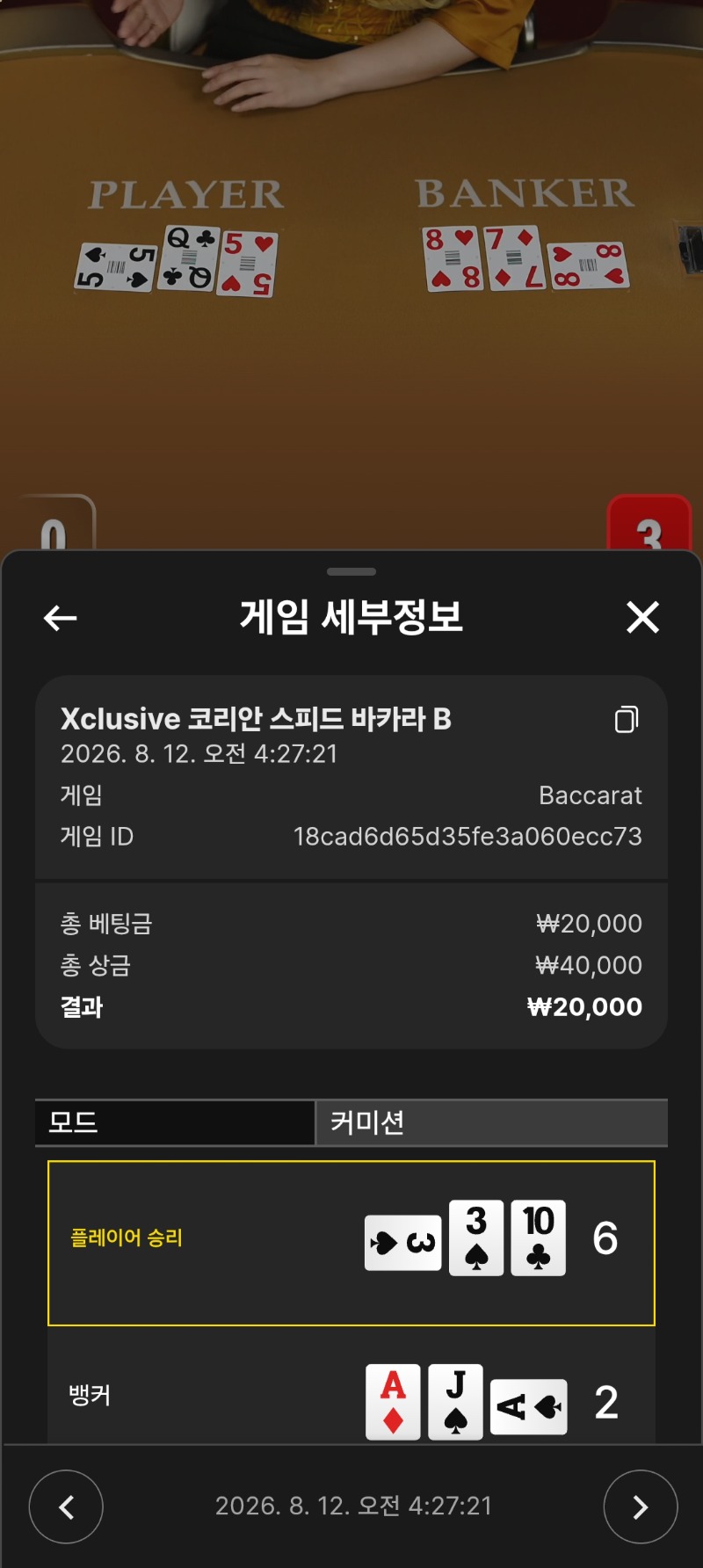Copy the game ID
Image resolution: width=703 pixels, height=1568 pixels.
(x=627, y=719)
